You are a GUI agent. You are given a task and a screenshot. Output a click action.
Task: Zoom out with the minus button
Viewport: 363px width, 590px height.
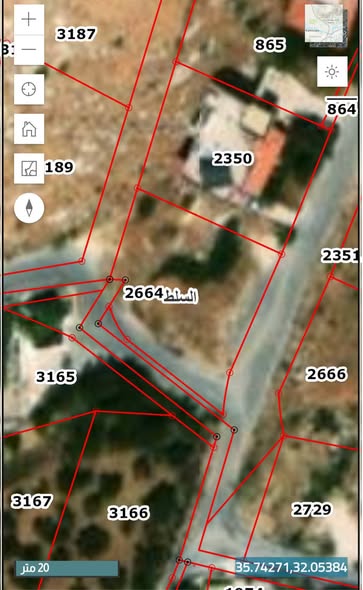coord(29,50)
